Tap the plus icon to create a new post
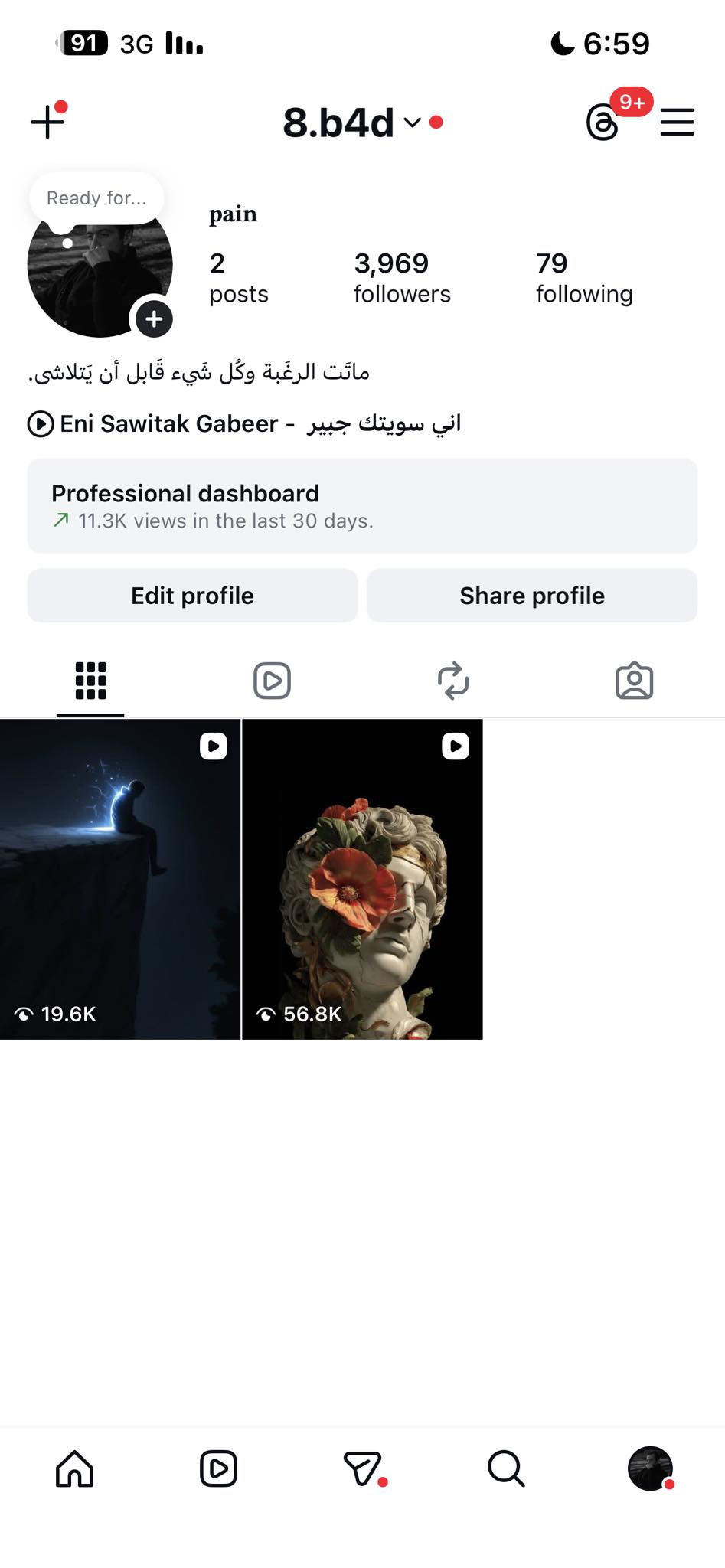The width and height of the screenshot is (725, 1568). [x=47, y=122]
